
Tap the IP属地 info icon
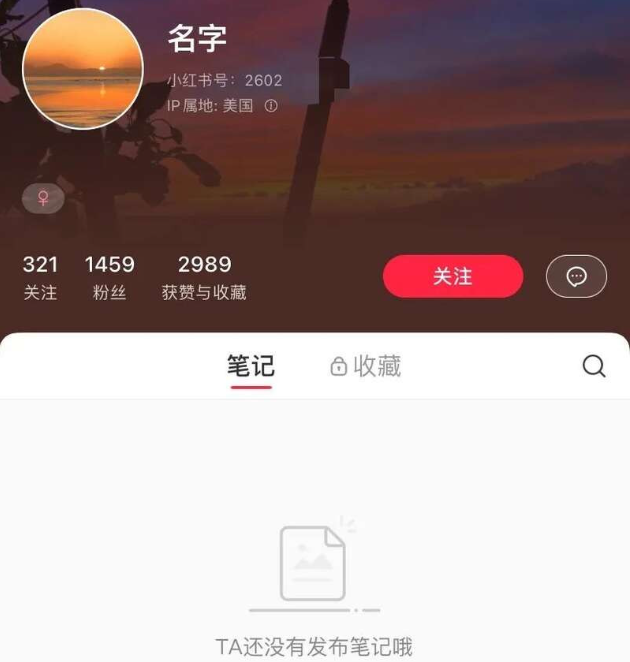[271, 106]
